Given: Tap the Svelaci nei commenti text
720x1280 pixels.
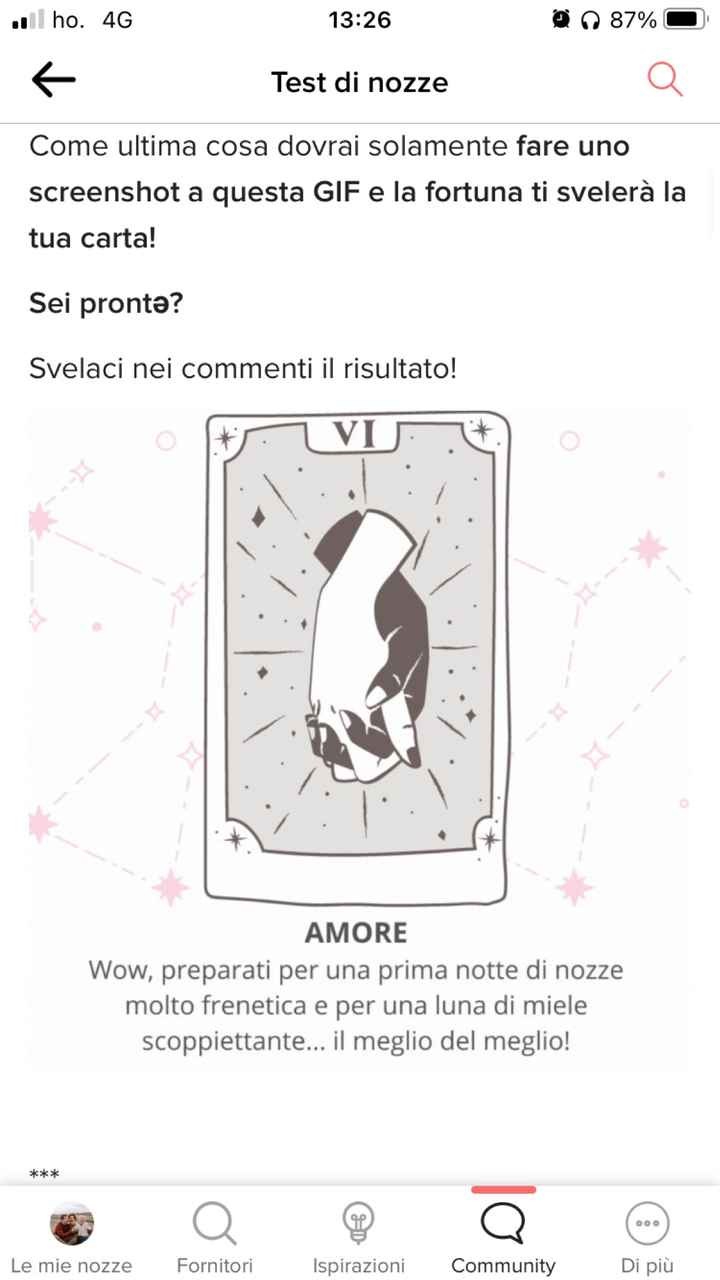Looking at the screenshot, I should [242, 368].
